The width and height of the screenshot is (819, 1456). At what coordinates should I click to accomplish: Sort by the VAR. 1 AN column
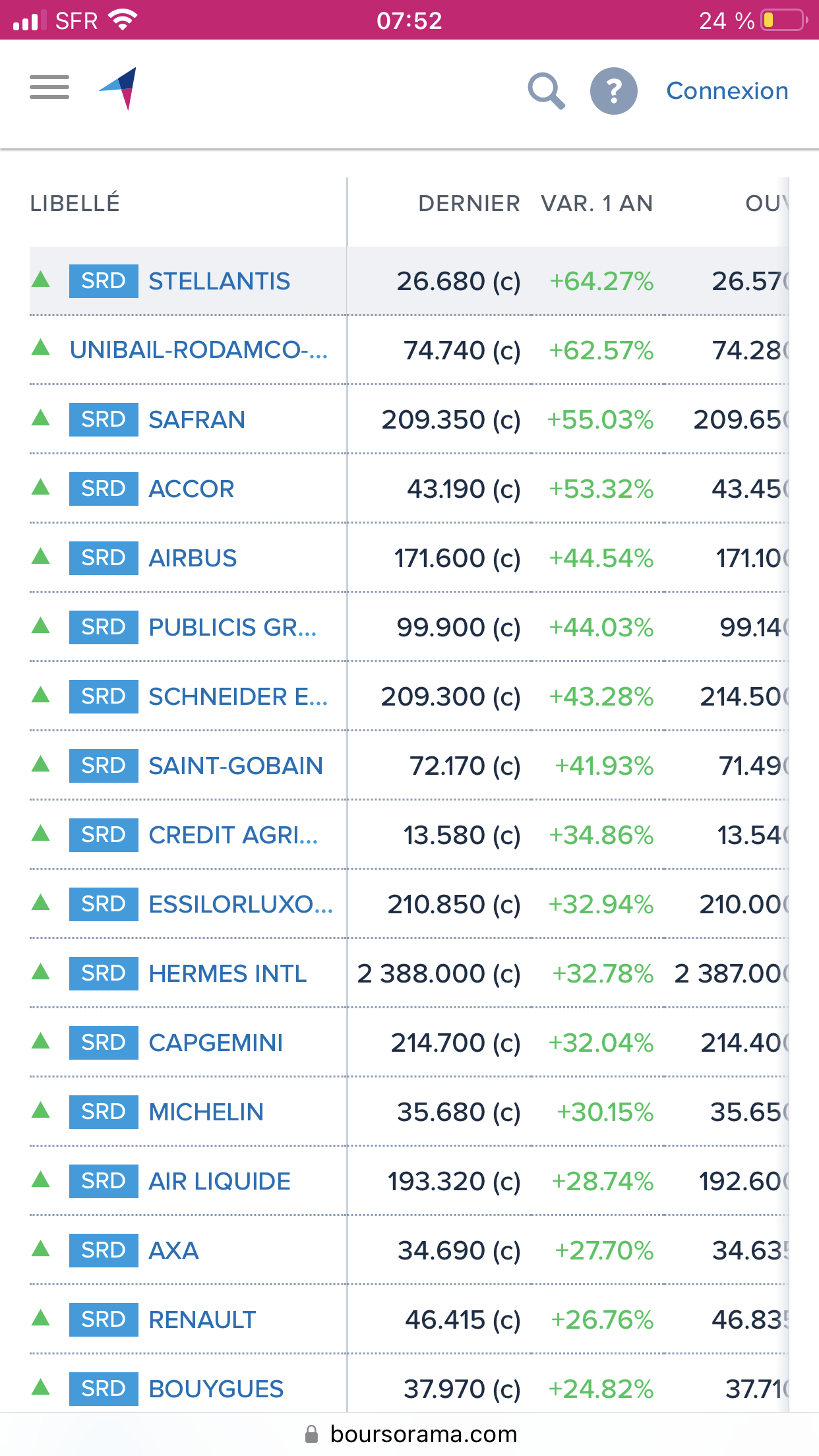(x=597, y=204)
